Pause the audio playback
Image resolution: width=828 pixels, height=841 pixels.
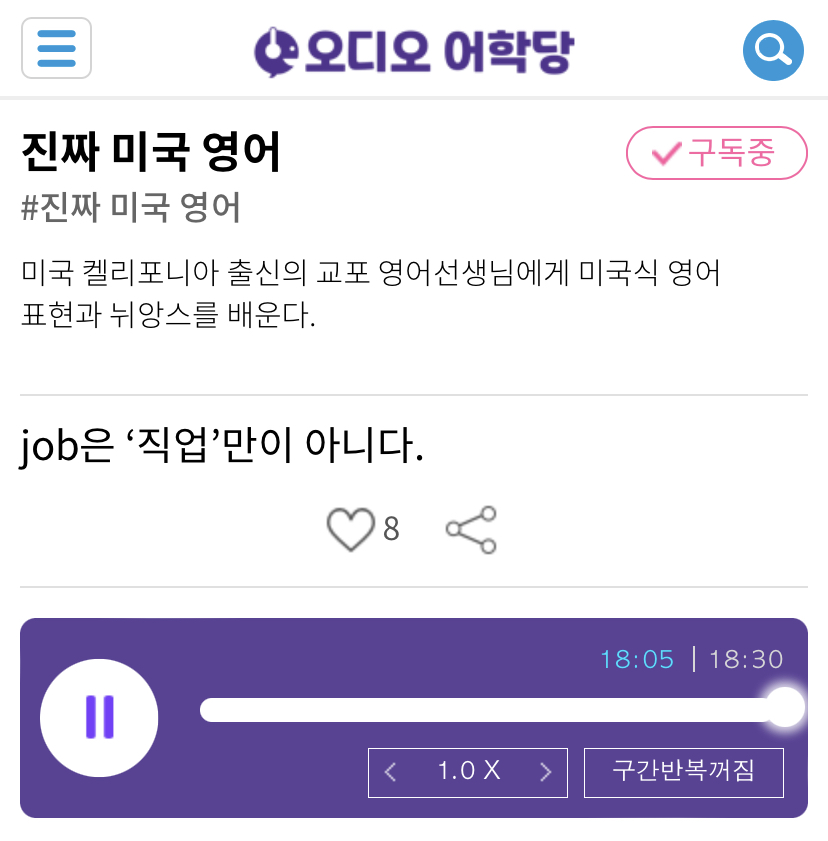click(98, 718)
